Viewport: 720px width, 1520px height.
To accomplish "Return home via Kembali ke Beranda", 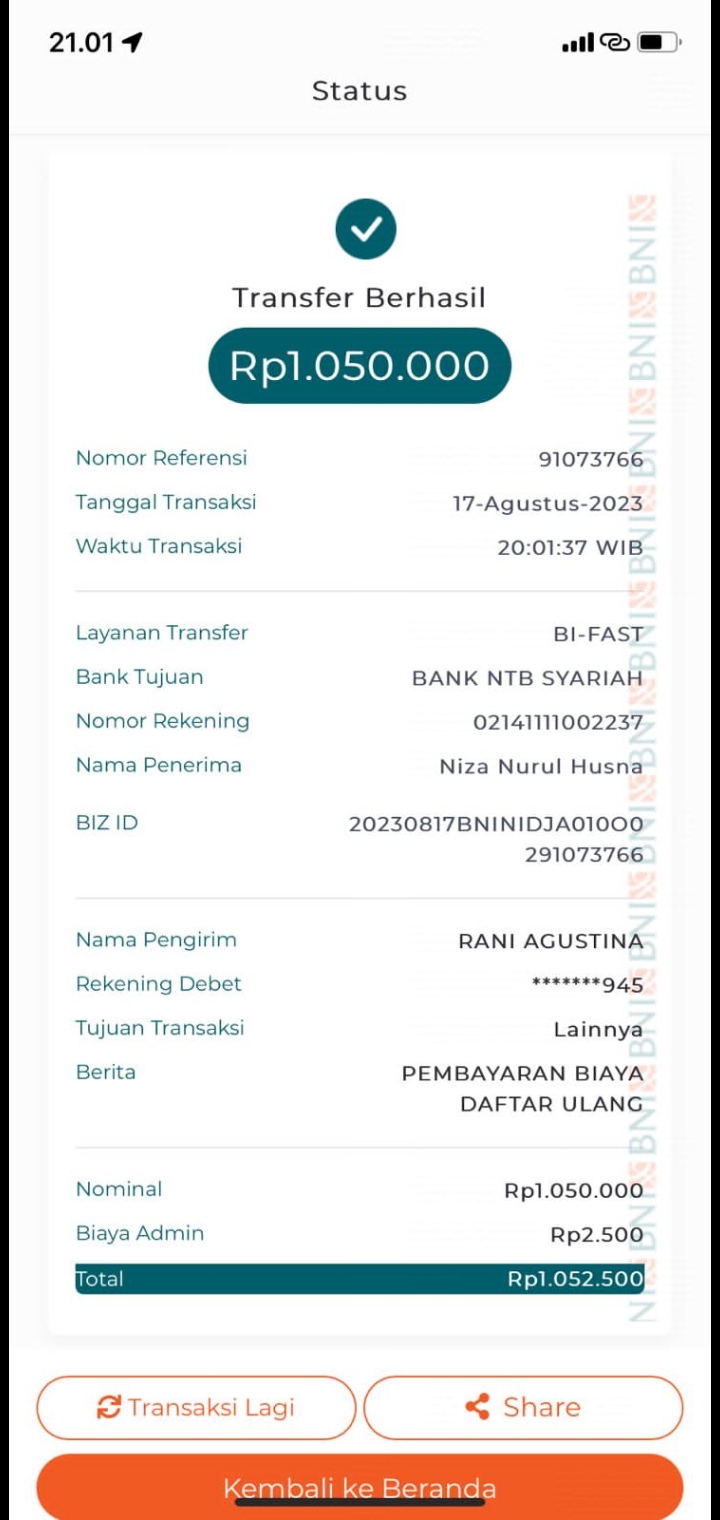I will [x=360, y=1487].
